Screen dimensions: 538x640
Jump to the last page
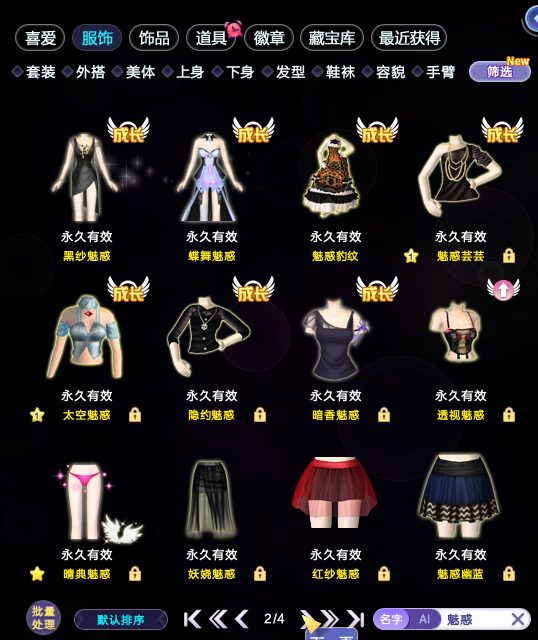(x=356, y=619)
